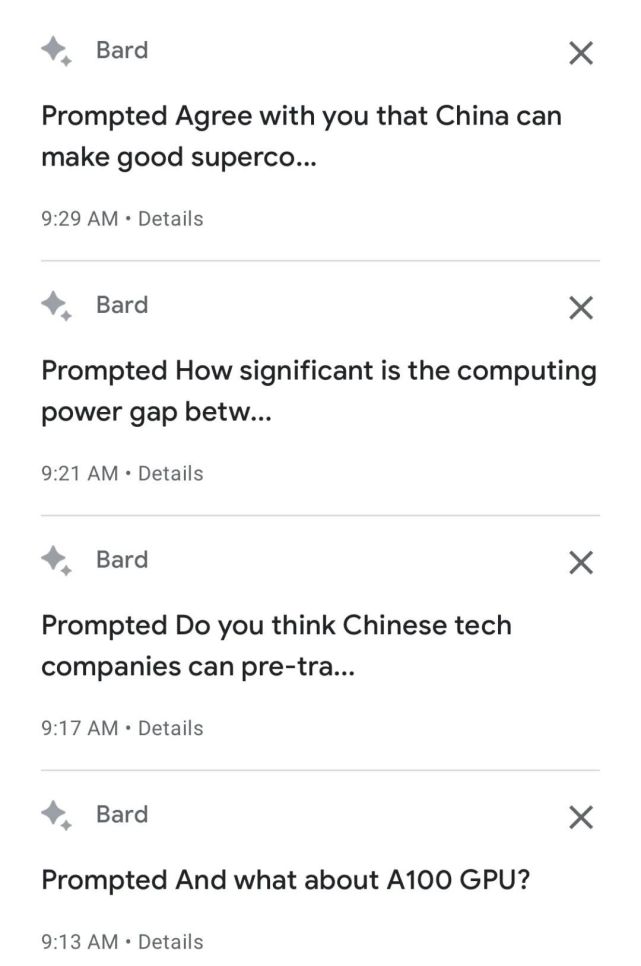Open 'Prompted How significant is the computing' entry
Screen dimensions: 641x966
pyautogui.click(x=318, y=391)
